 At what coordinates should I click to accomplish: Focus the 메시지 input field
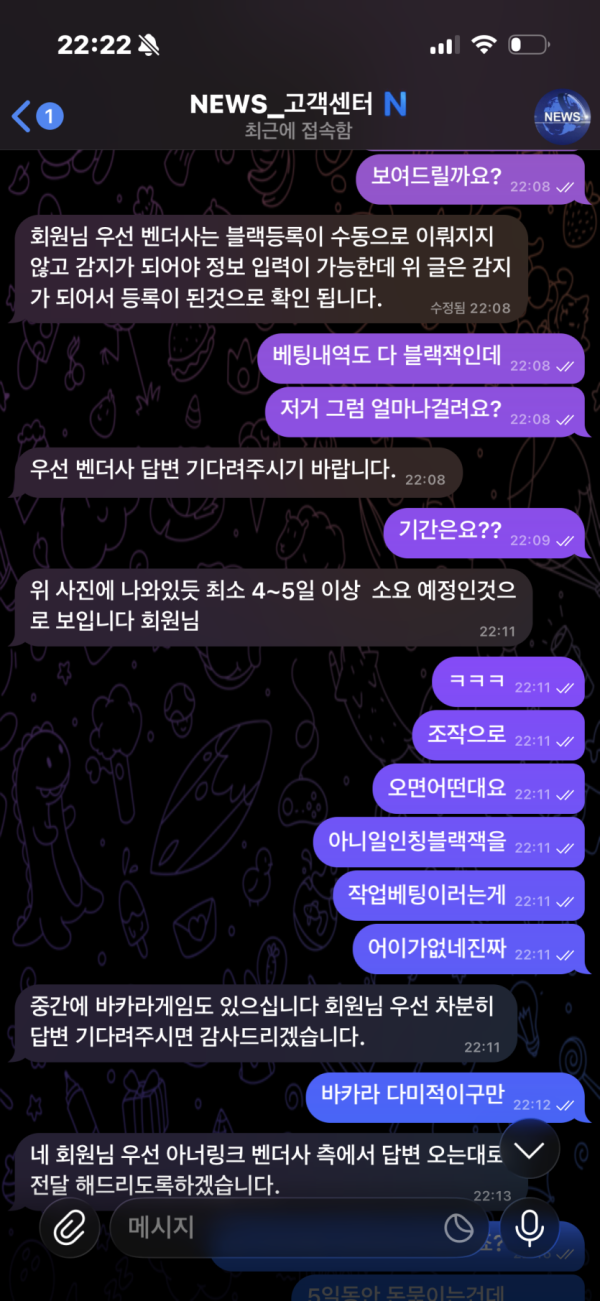280,1228
